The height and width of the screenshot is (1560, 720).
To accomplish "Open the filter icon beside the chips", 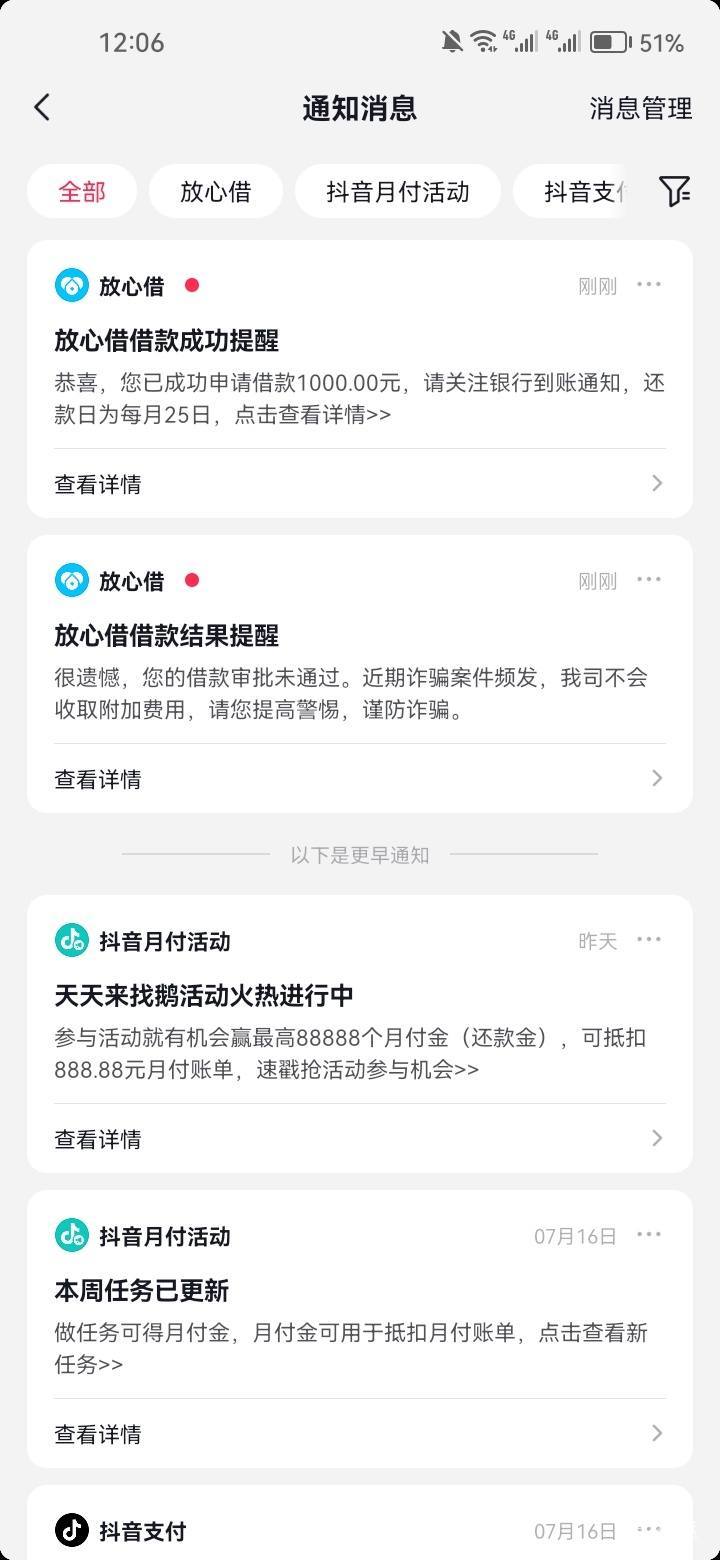I will 675,191.
